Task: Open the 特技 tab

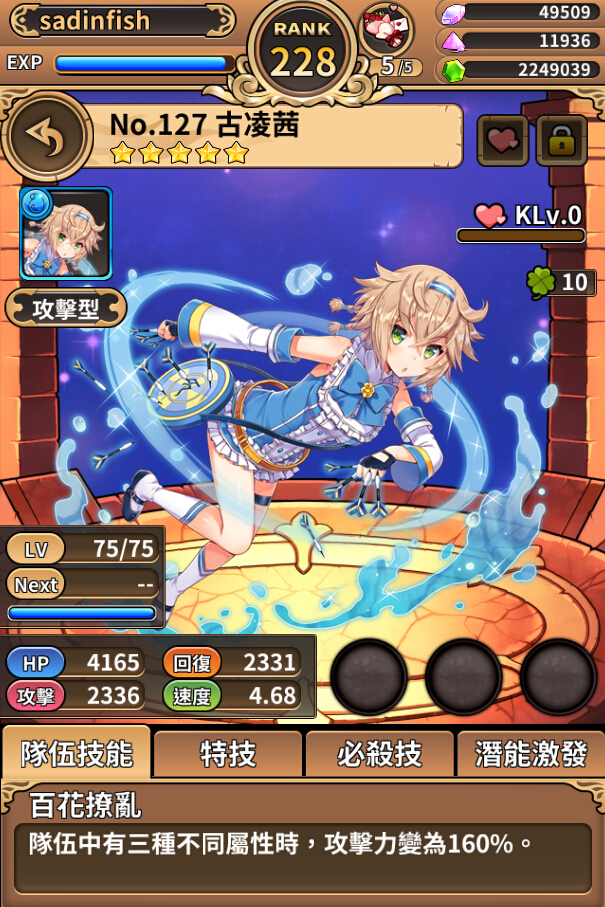Action: point(228,753)
